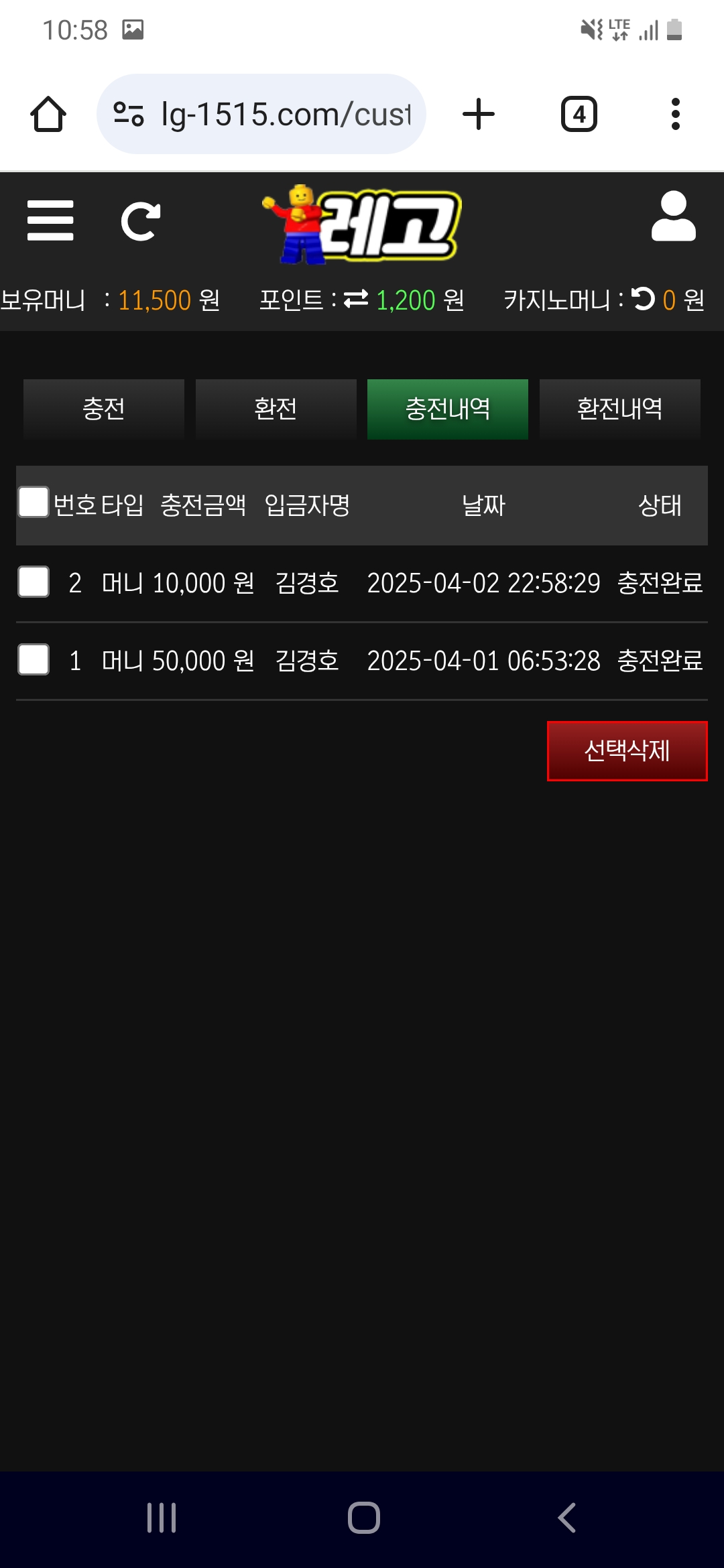Tap the 선택삭제 button
Viewport: 724px width, 1568px height.
click(627, 750)
